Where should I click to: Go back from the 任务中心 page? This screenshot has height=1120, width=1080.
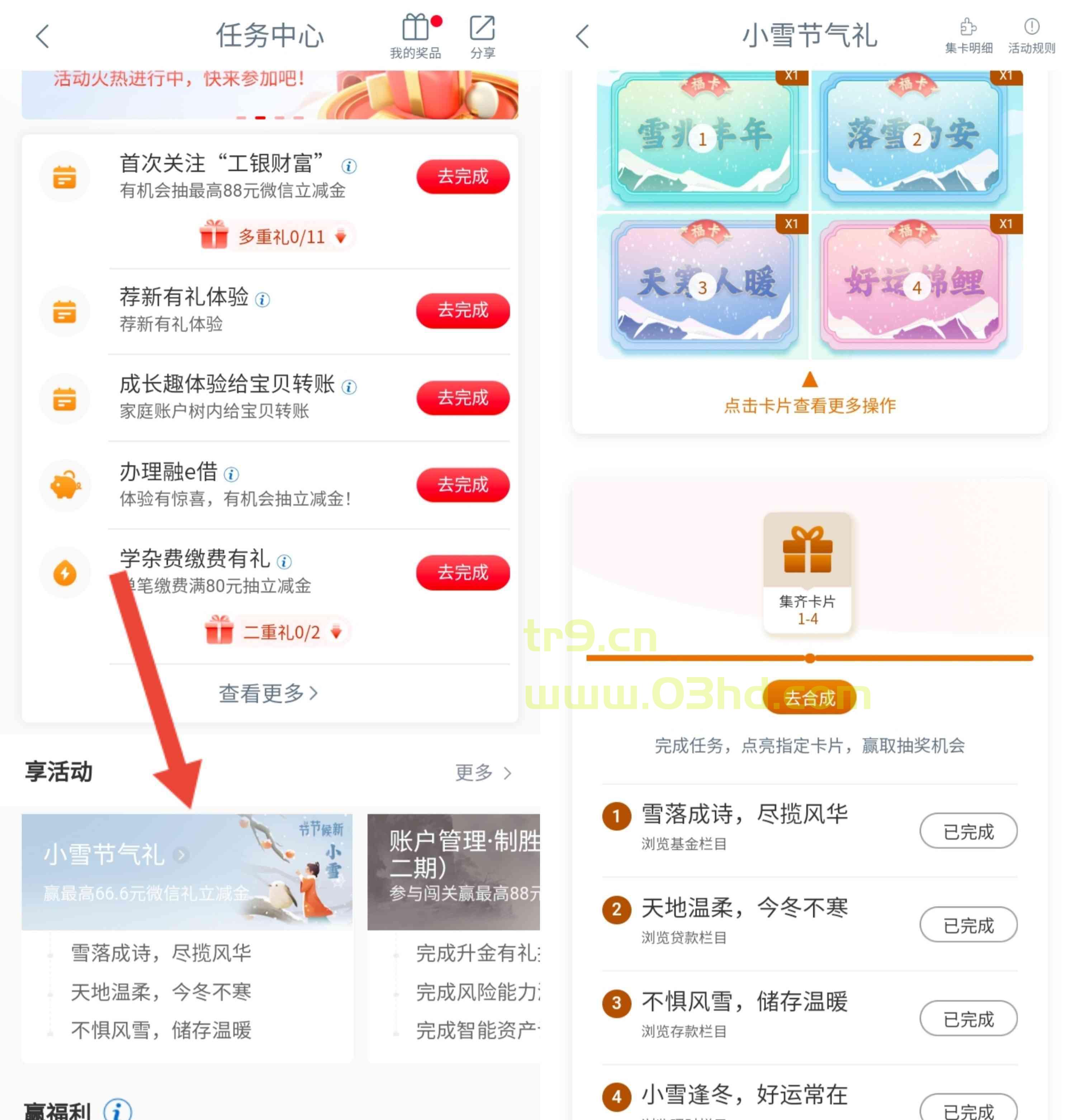(x=42, y=37)
